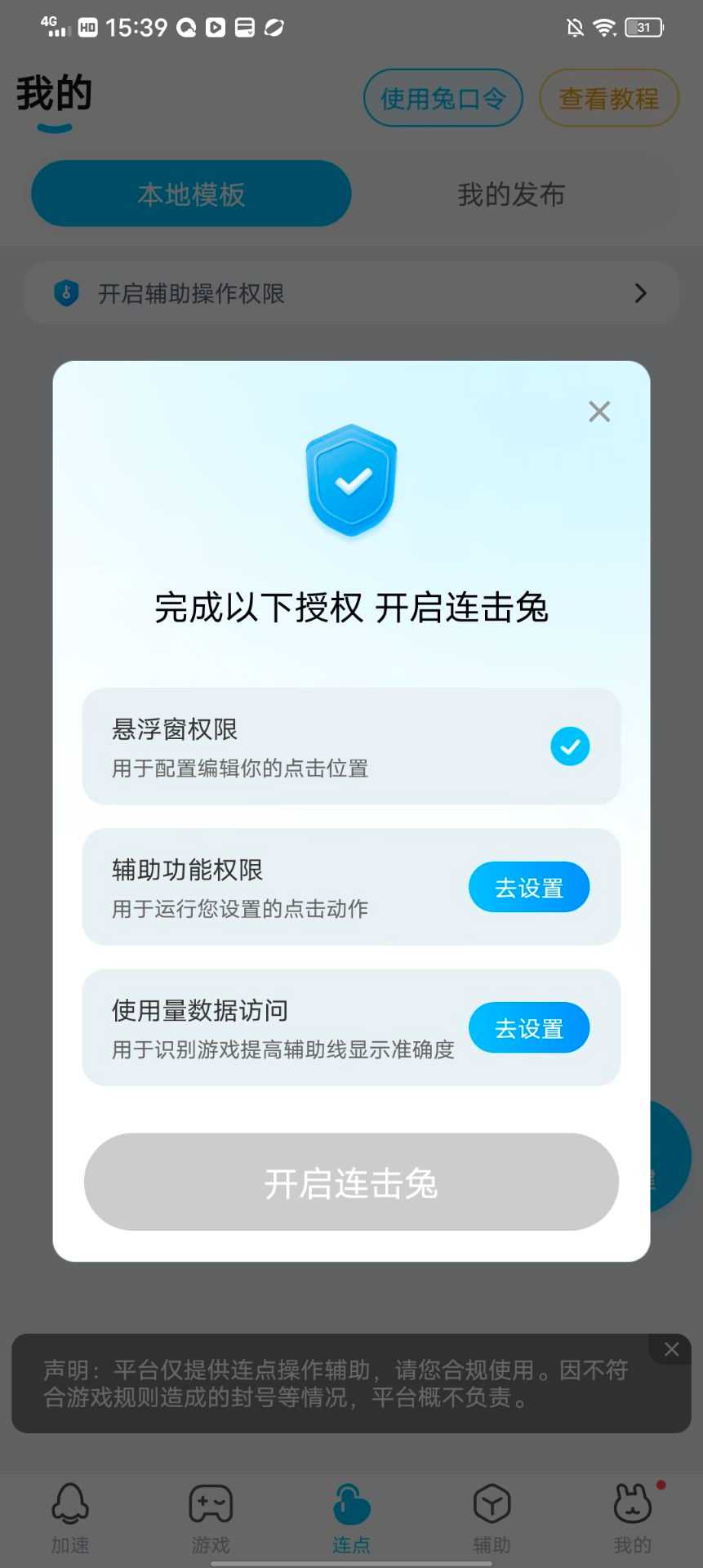Go to the 加速 tab
Viewport: 703px width, 1568px height.
click(x=70, y=1517)
